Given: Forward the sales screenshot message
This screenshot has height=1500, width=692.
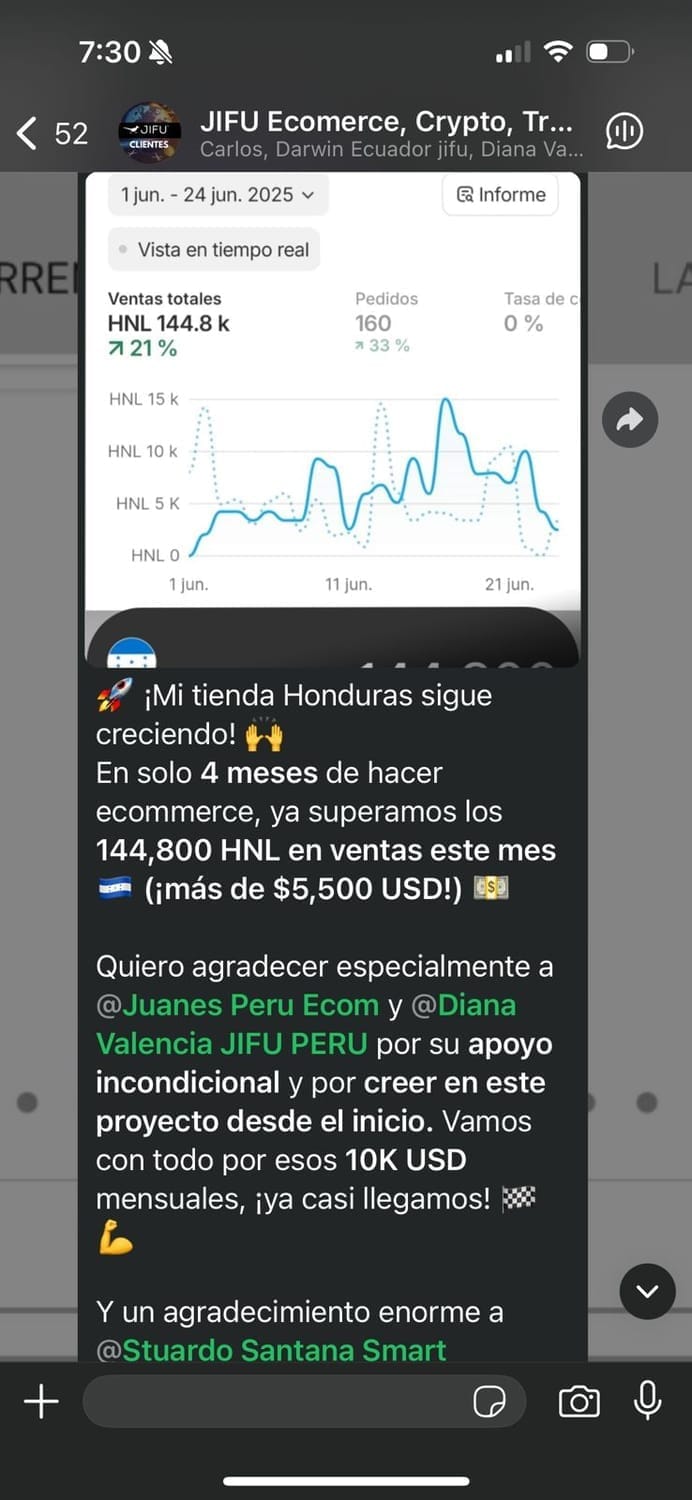Looking at the screenshot, I should 629,420.
